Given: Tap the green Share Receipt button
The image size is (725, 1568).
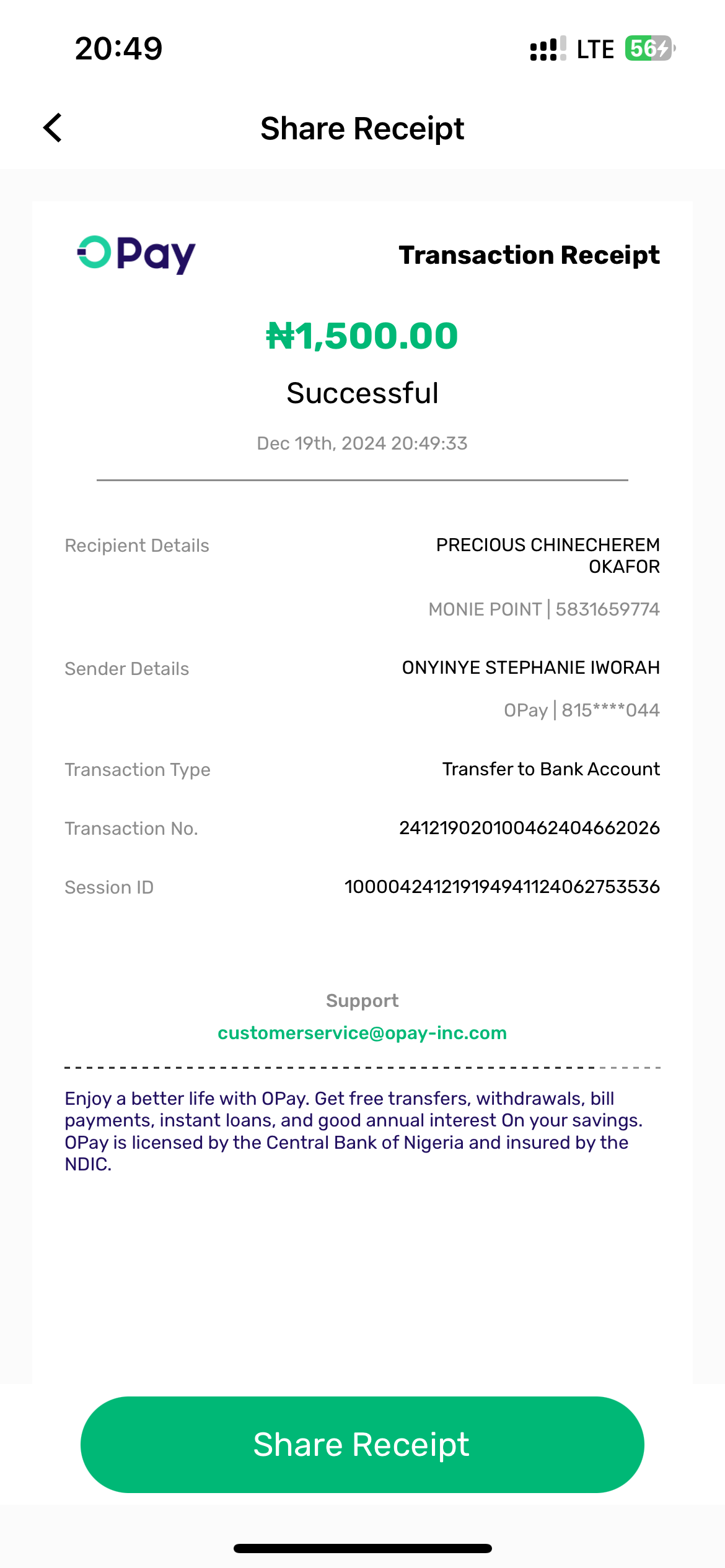Looking at the screenshot, I should 362,1444.
